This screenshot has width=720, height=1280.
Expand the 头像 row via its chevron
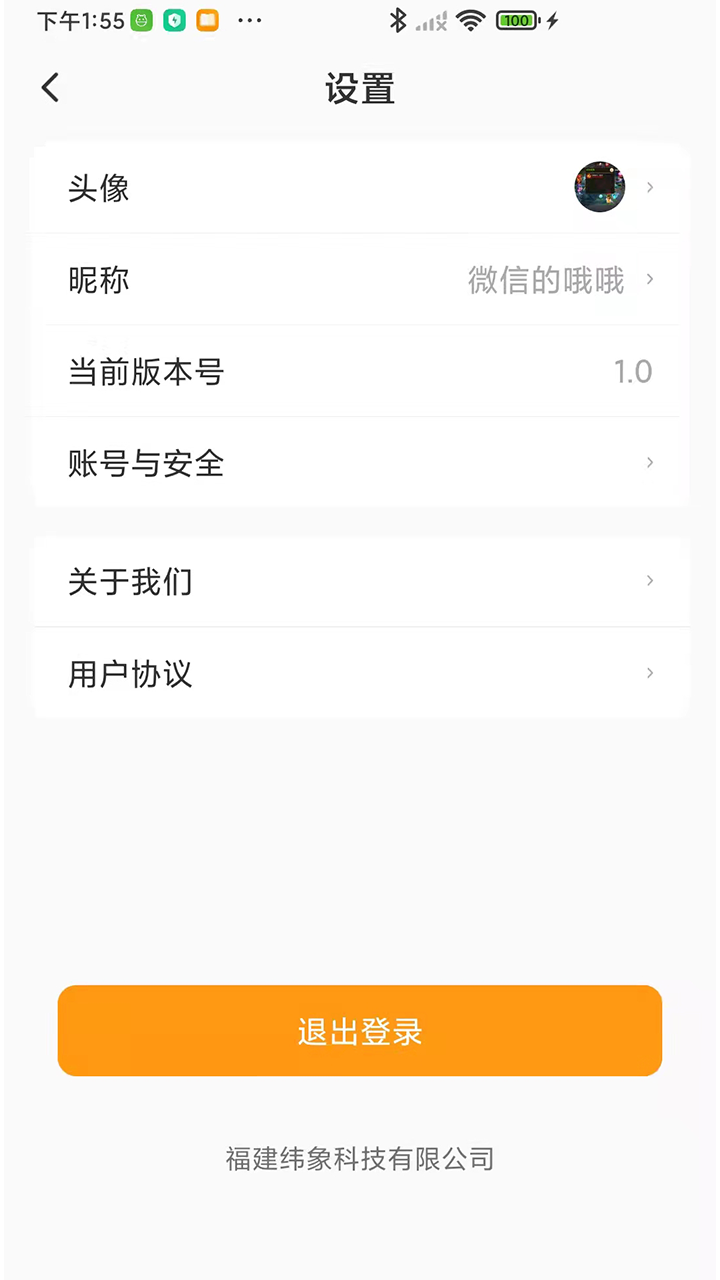[x=650, y=187]
